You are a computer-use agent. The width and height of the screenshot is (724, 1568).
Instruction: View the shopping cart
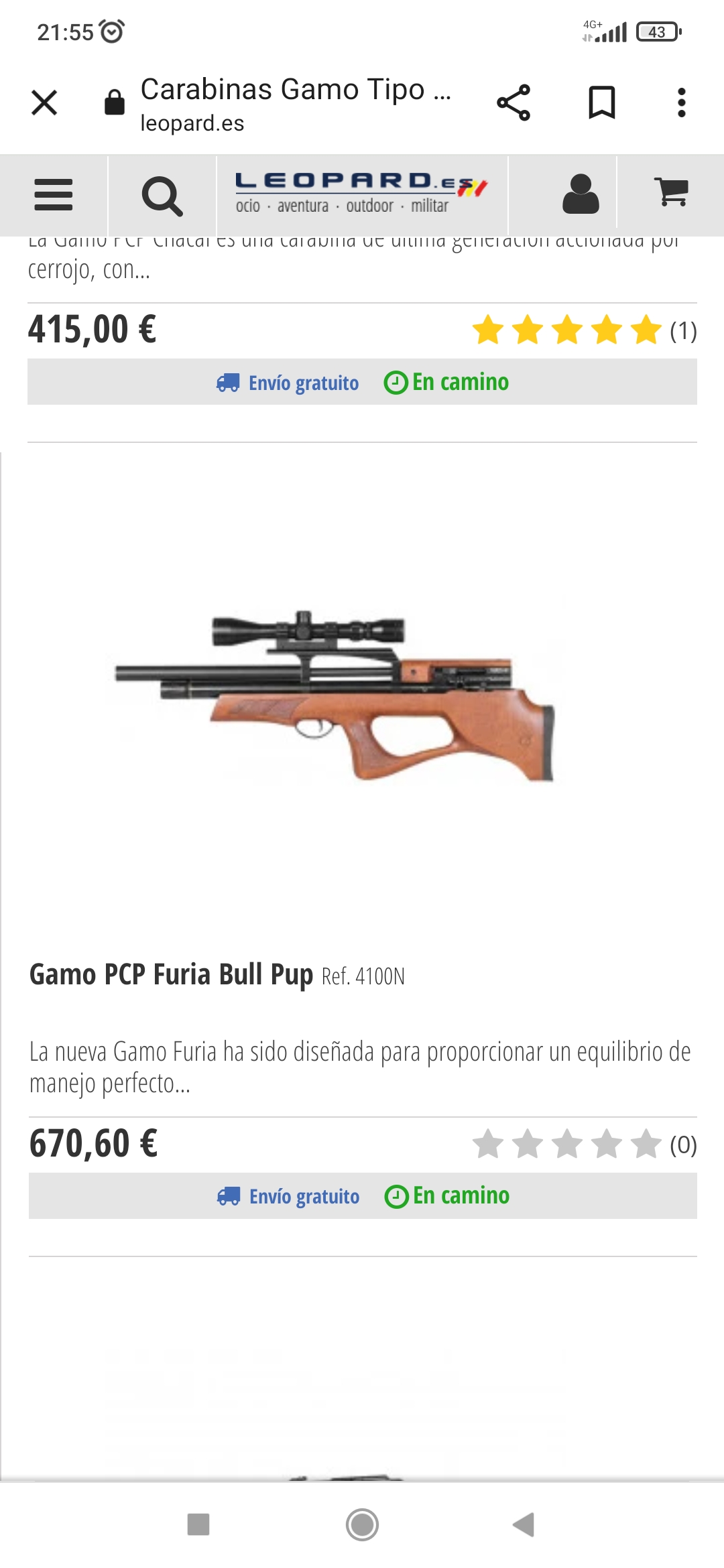coord(671,193)
